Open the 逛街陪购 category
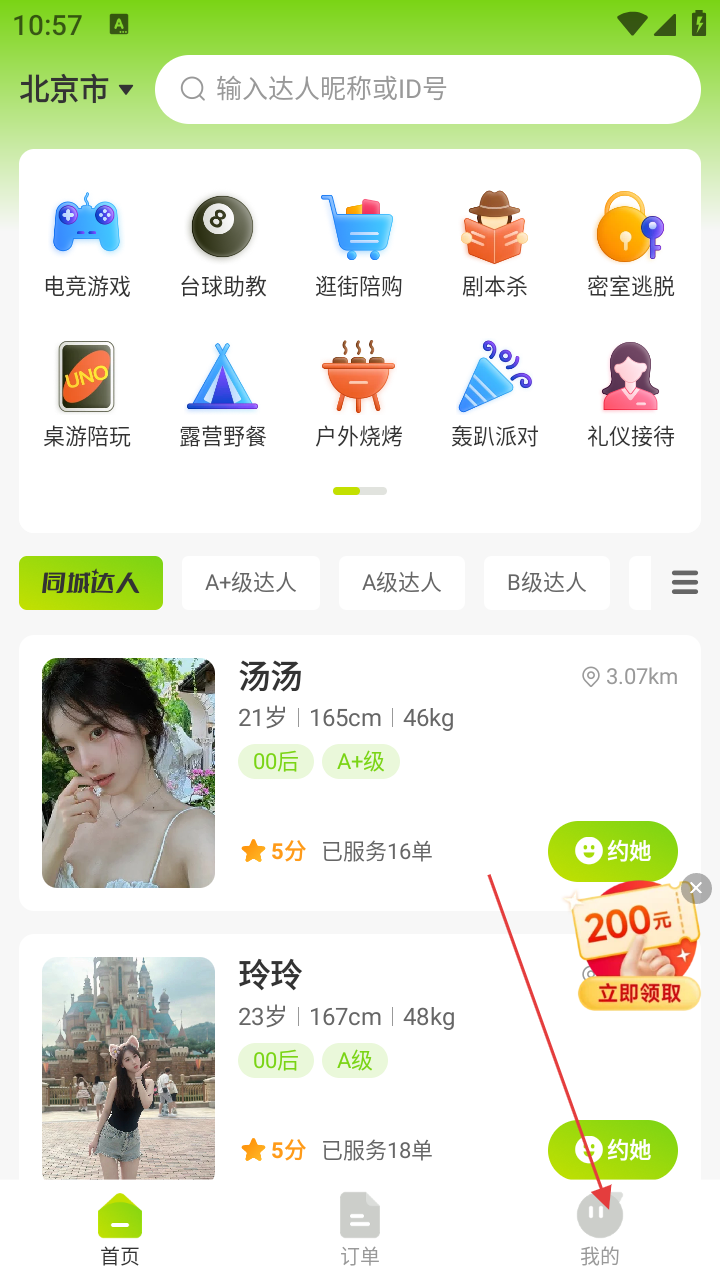The image size is (720, 1280). pos(359,245)
